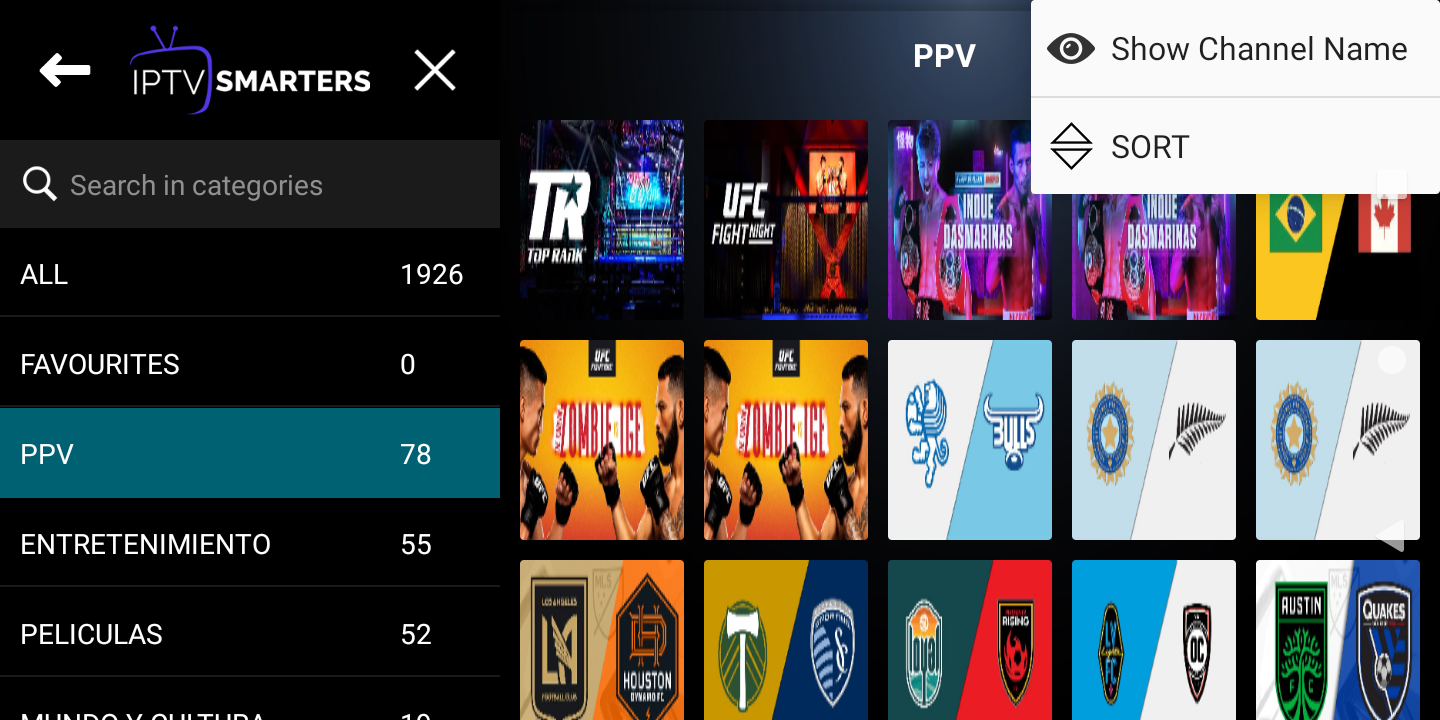Image resolution: width=1440 pixels, height=720 pixels.
Task: Go back using the arrow icon
Action: coord(65,71)
